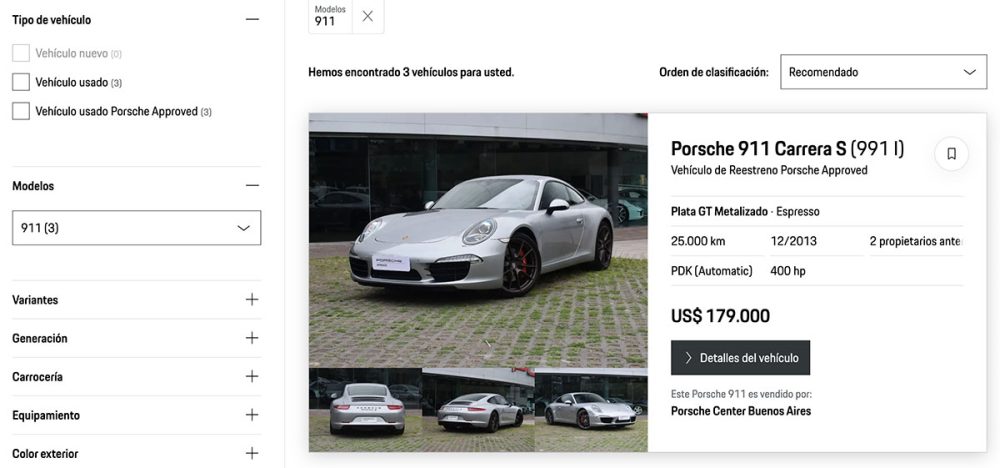Image resolution: width=1000 pixels, height=468 pixels.
Task: Bookmark the Porsche 911 Carrera S
Action: [951, 154]
